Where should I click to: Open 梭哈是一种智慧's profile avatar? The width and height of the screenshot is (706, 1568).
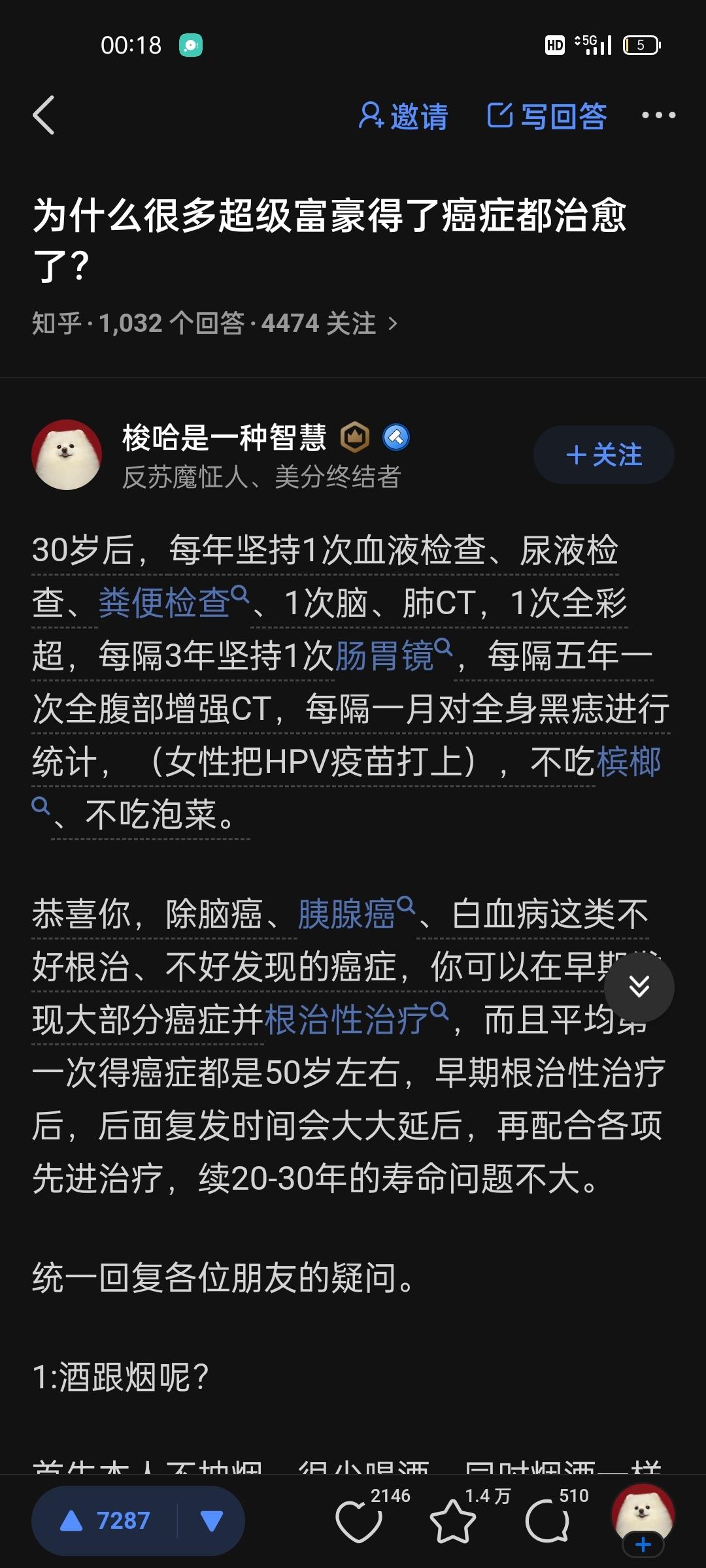click(x=67, y=455)
